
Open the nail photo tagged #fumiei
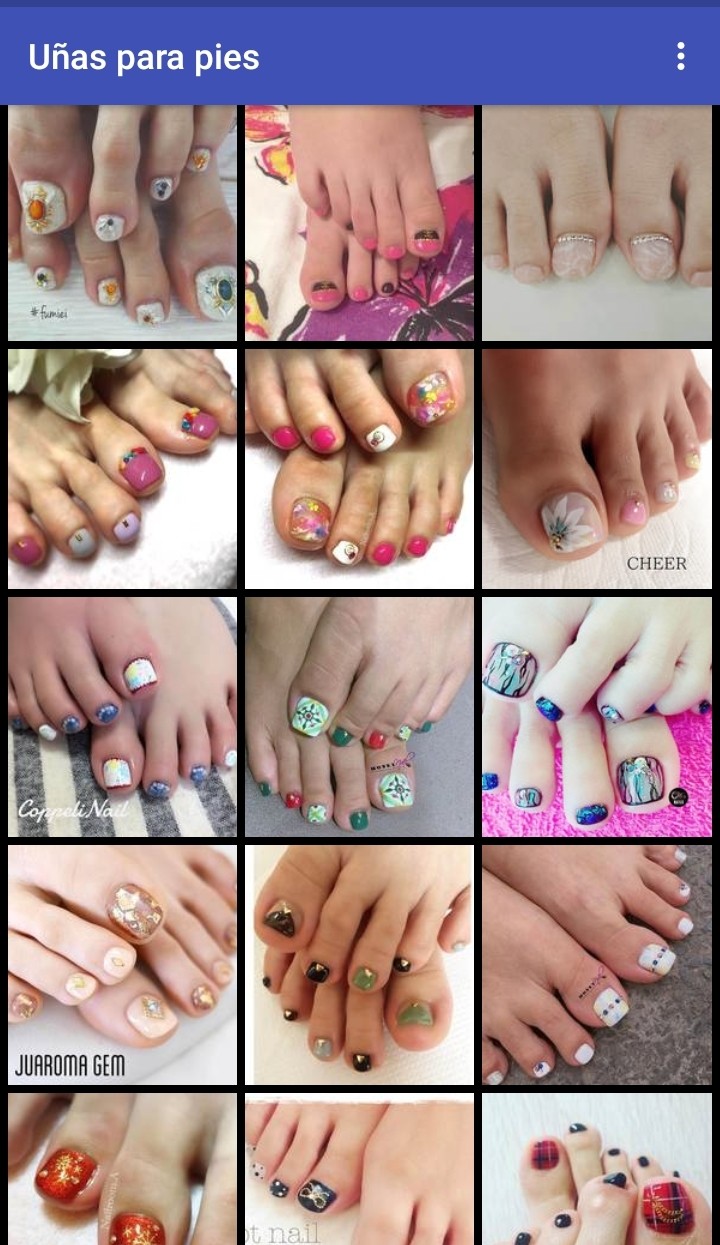pyautogui.click(x=122, y=223)
